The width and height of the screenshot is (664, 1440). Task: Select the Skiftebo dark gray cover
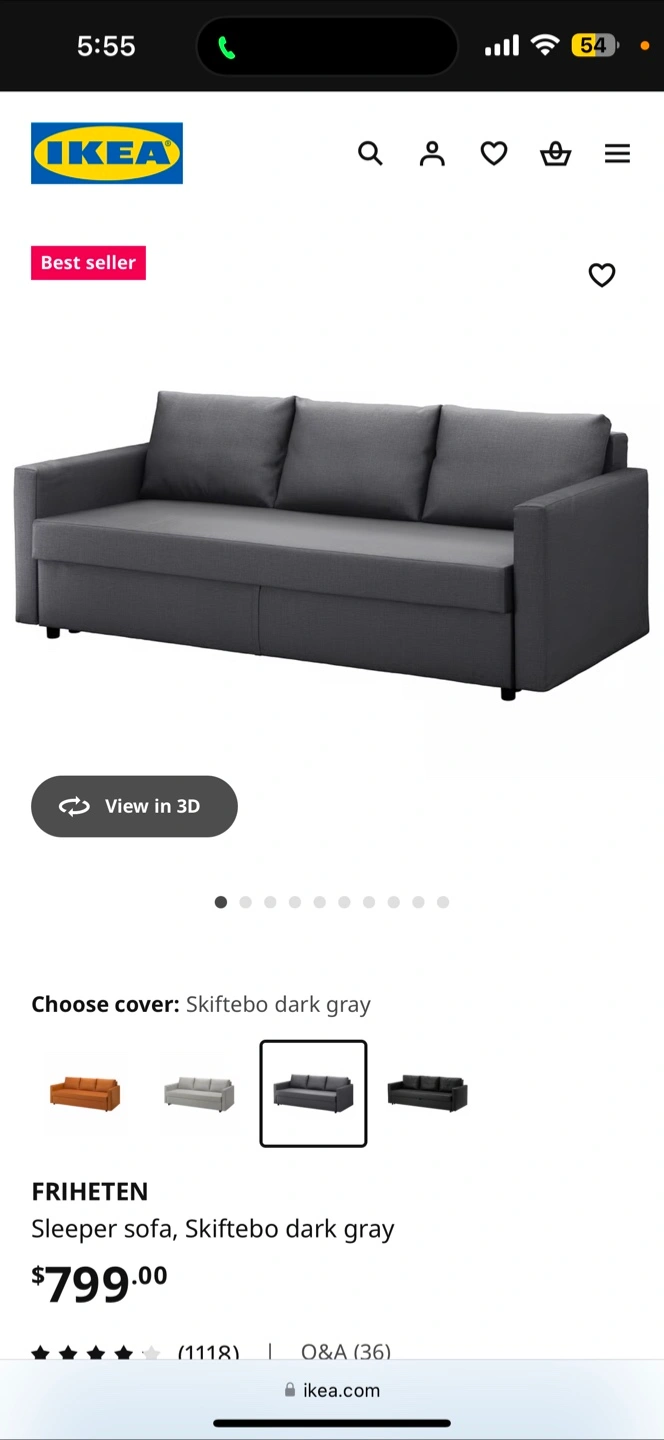[313, 1093]
